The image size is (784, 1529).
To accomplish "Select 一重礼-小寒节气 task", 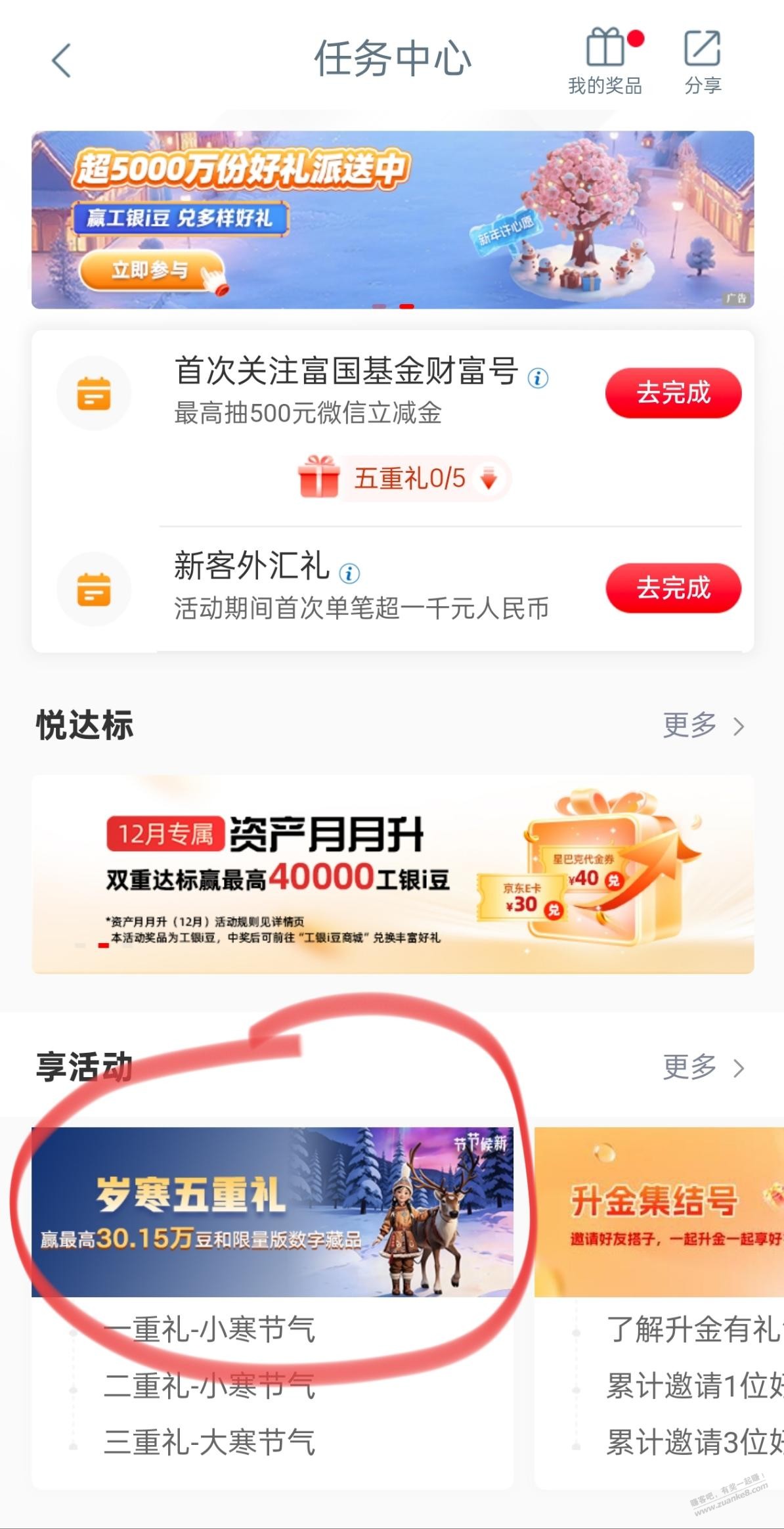I will pyautogui.click(x=209, y=1330).
